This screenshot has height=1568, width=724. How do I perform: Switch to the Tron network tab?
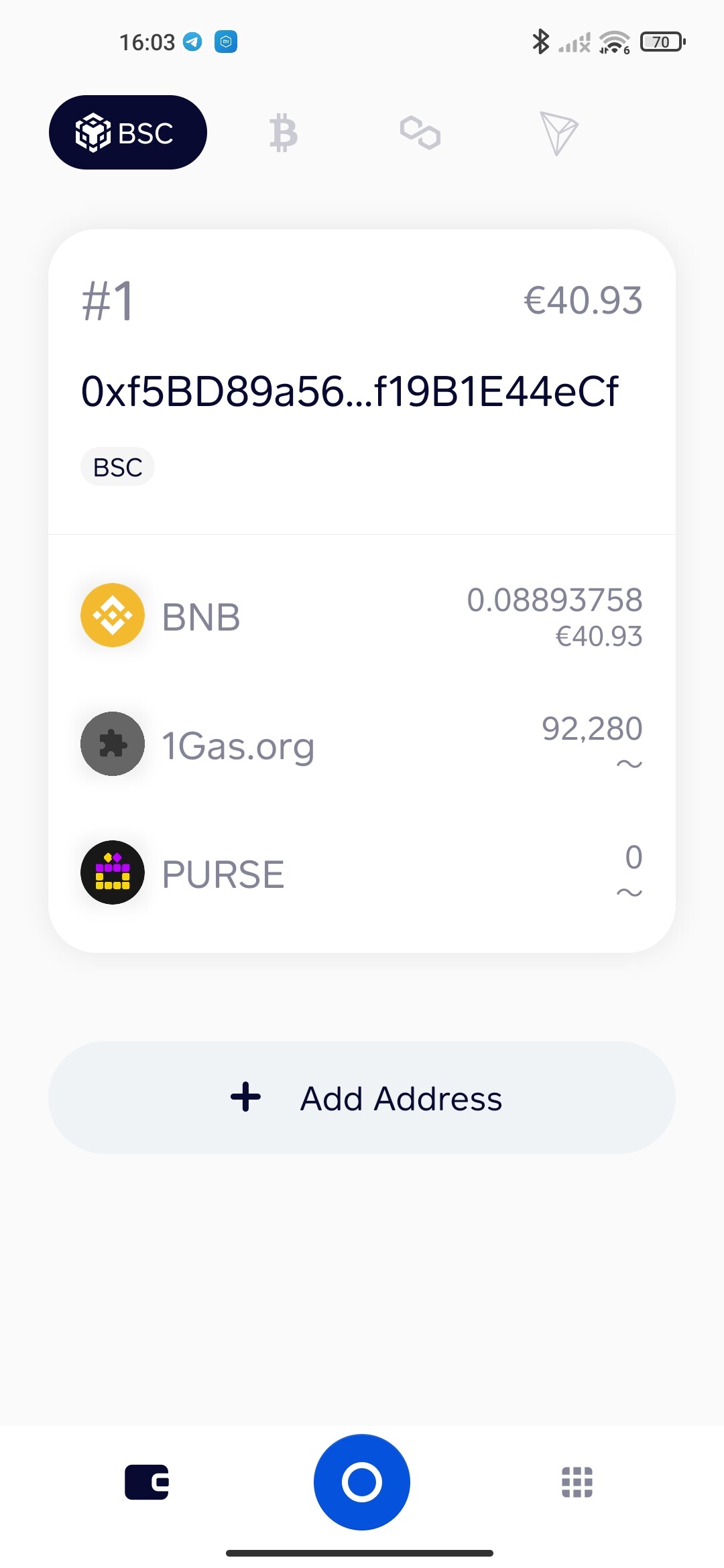click(558, 133)
